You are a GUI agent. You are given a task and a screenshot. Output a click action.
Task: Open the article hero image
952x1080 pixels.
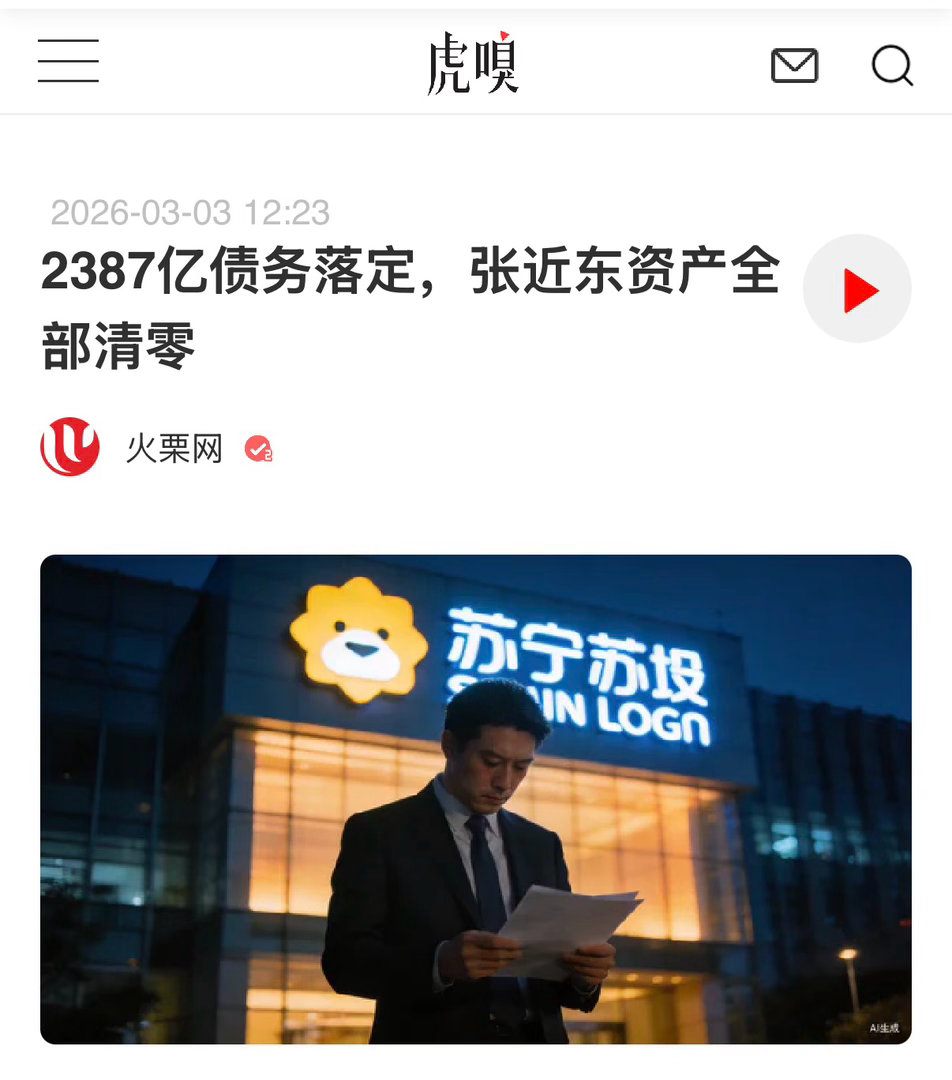(476, 800)
